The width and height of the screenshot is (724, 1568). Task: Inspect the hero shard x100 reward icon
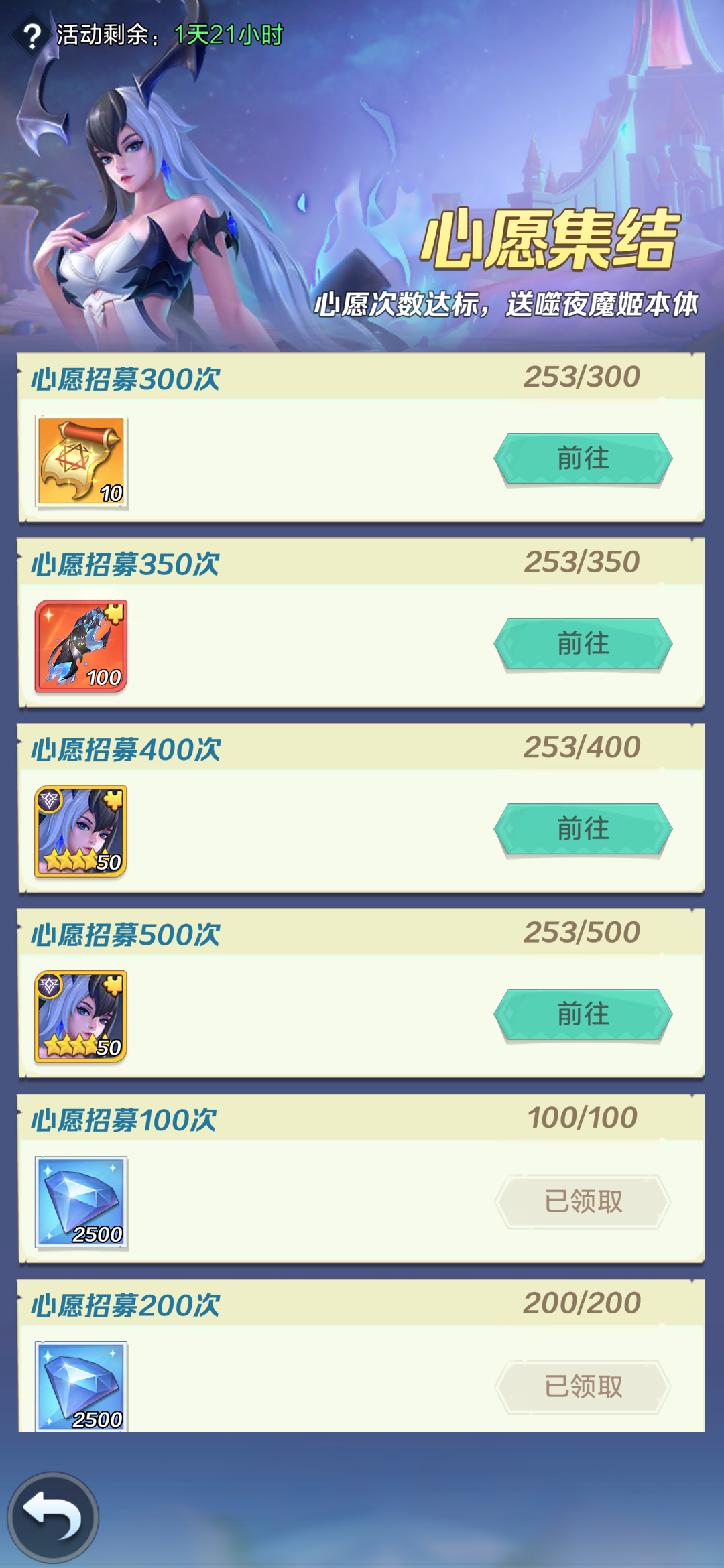click(80, 642)
